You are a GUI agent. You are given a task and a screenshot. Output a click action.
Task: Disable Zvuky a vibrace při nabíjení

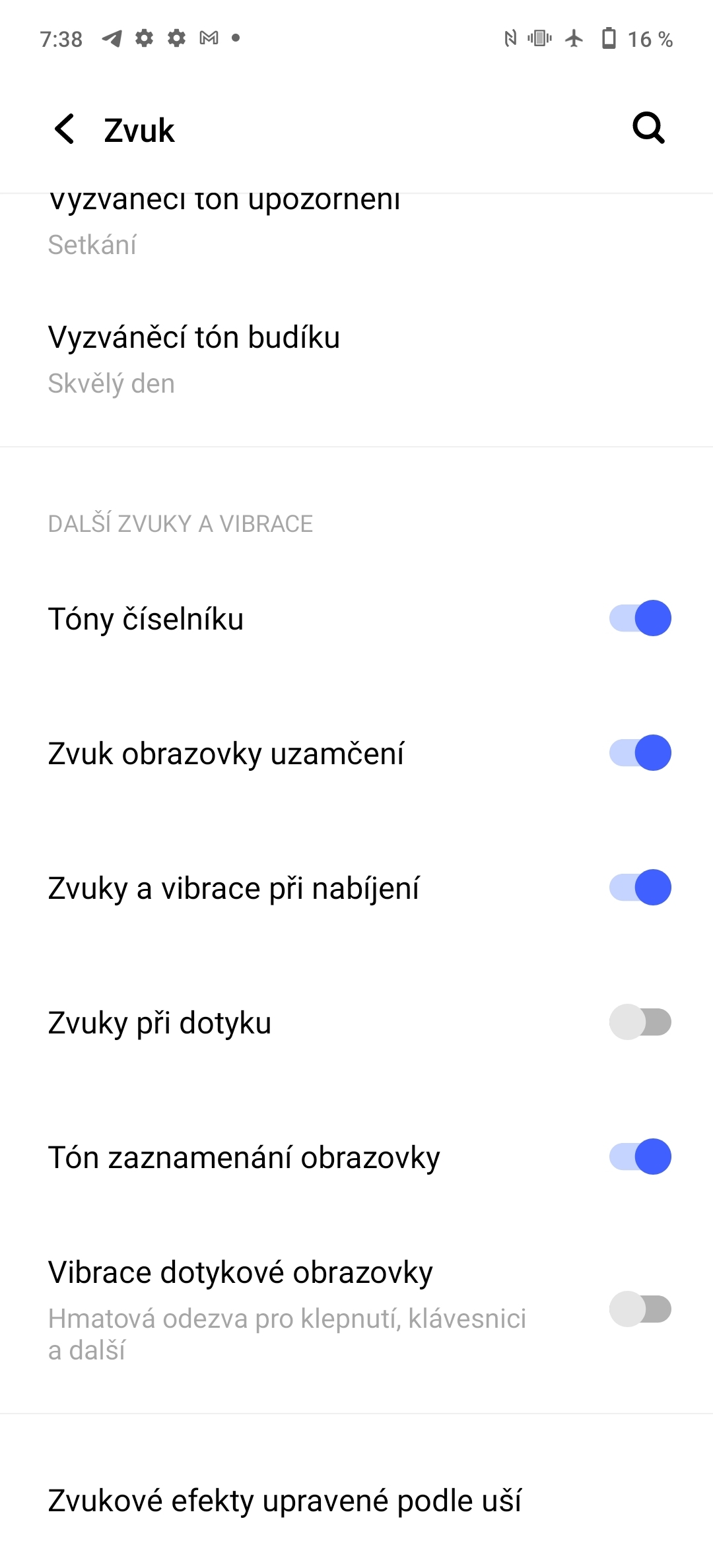(x=638, y=888)
